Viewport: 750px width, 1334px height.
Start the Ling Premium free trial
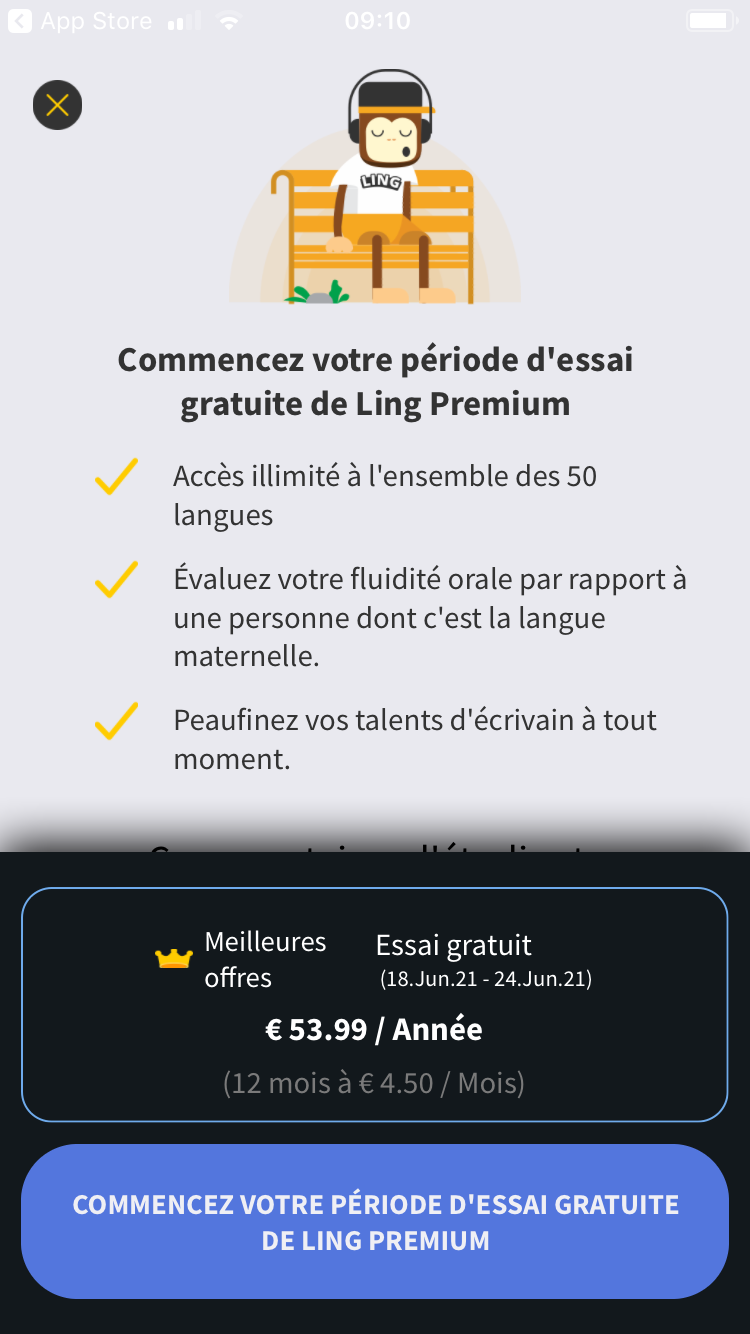click(x=375, y=1222)
